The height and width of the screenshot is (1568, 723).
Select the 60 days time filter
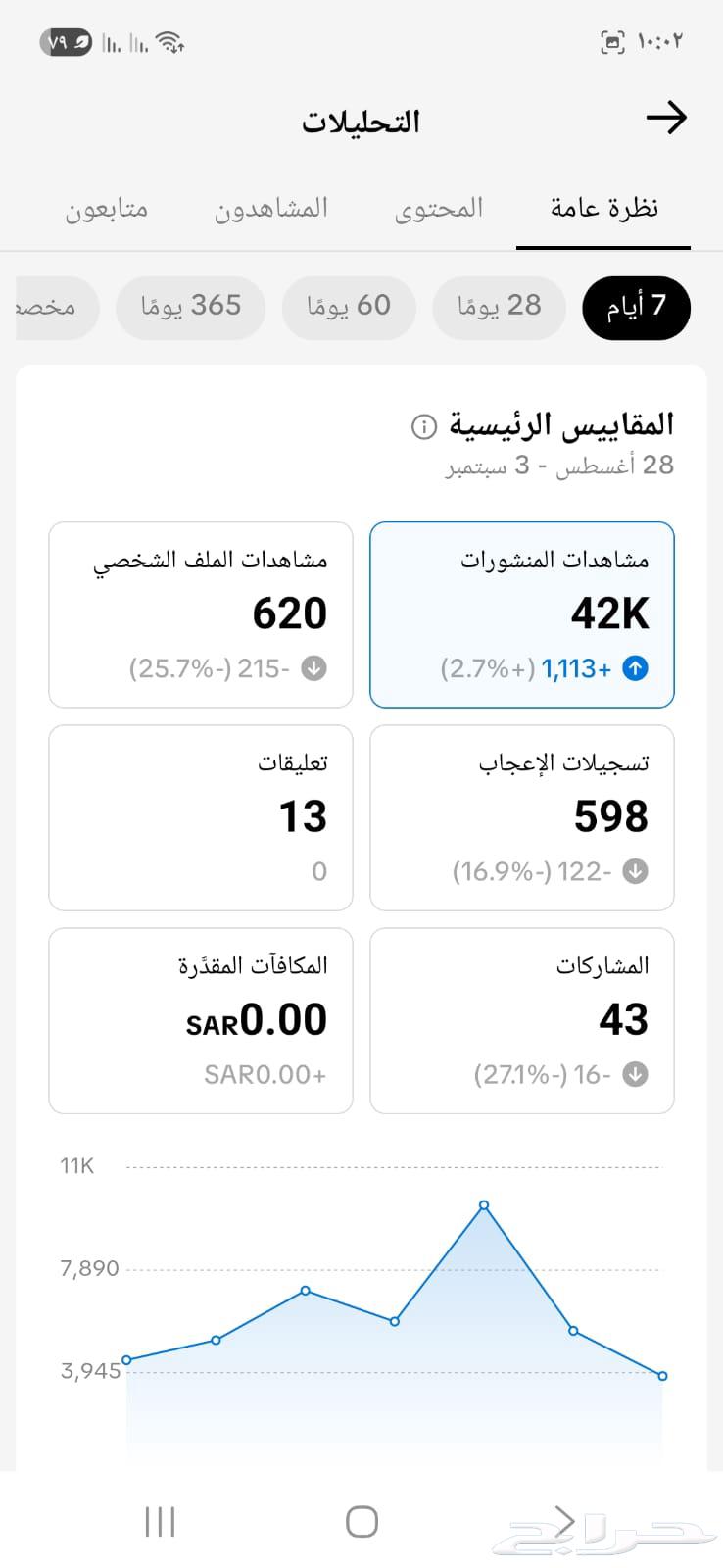point(349,307)
